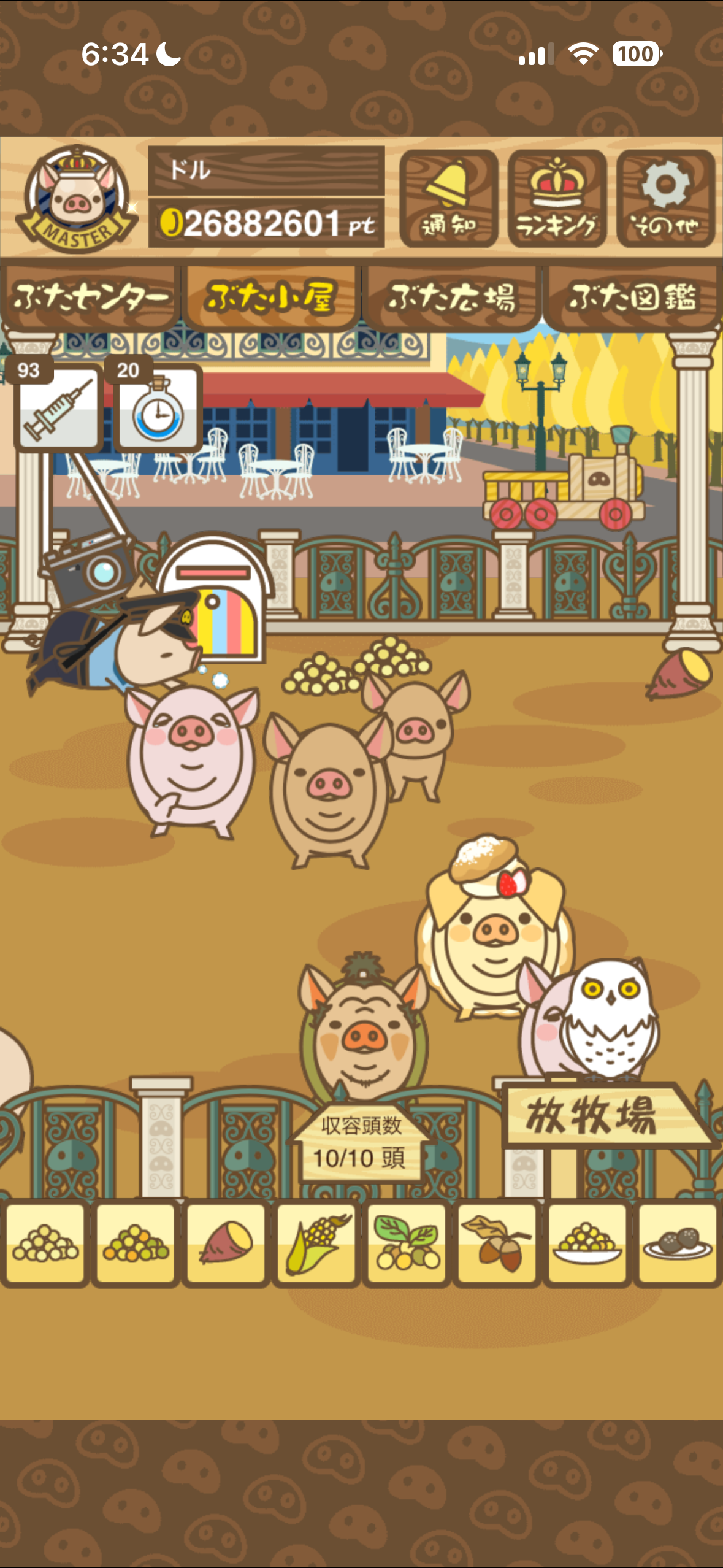Open the MASTER pig profile badge
Image resolution: width=723 pixels, height=1568 pixels.
click(x=76, y=198)
